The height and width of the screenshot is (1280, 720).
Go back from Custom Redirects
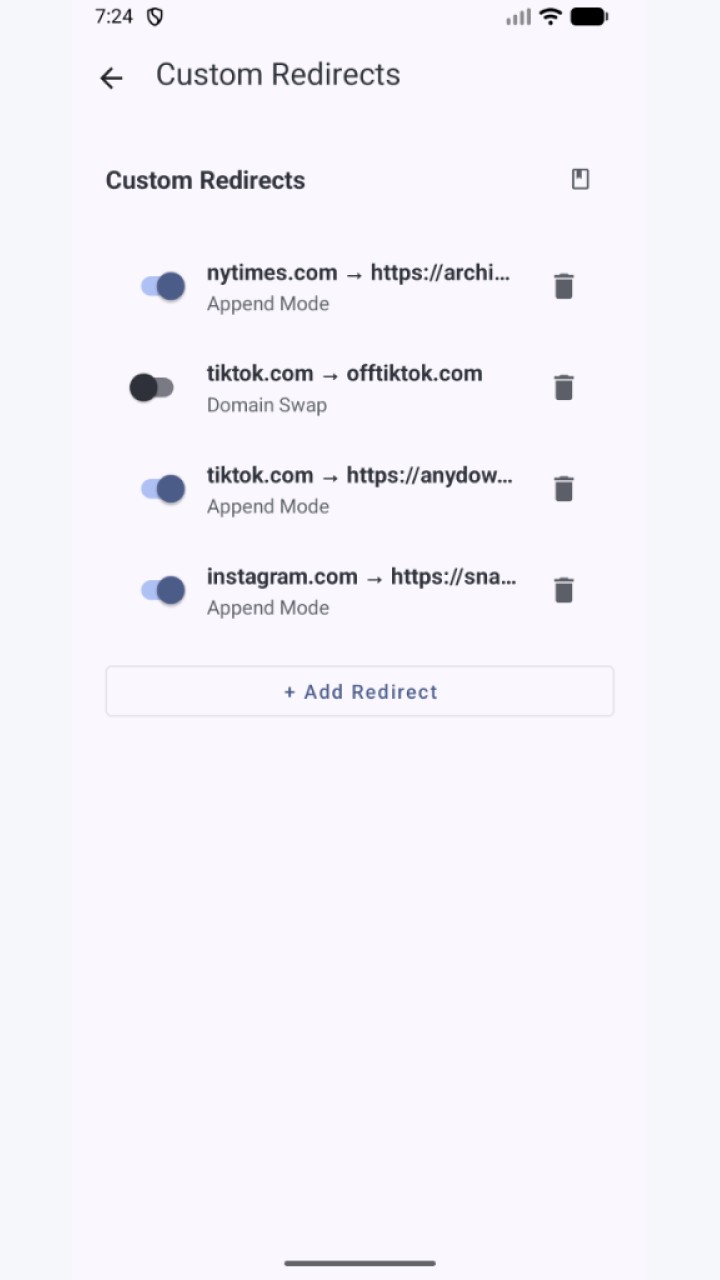[111, 78]
